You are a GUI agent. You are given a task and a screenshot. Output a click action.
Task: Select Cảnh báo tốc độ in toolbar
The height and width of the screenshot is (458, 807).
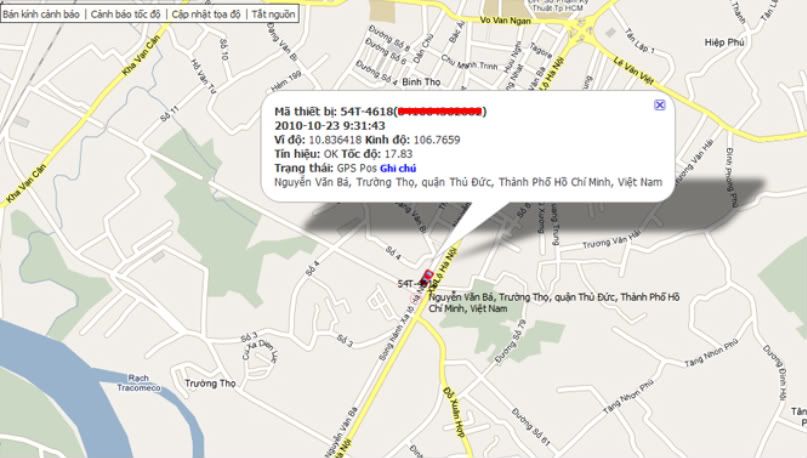126,15
